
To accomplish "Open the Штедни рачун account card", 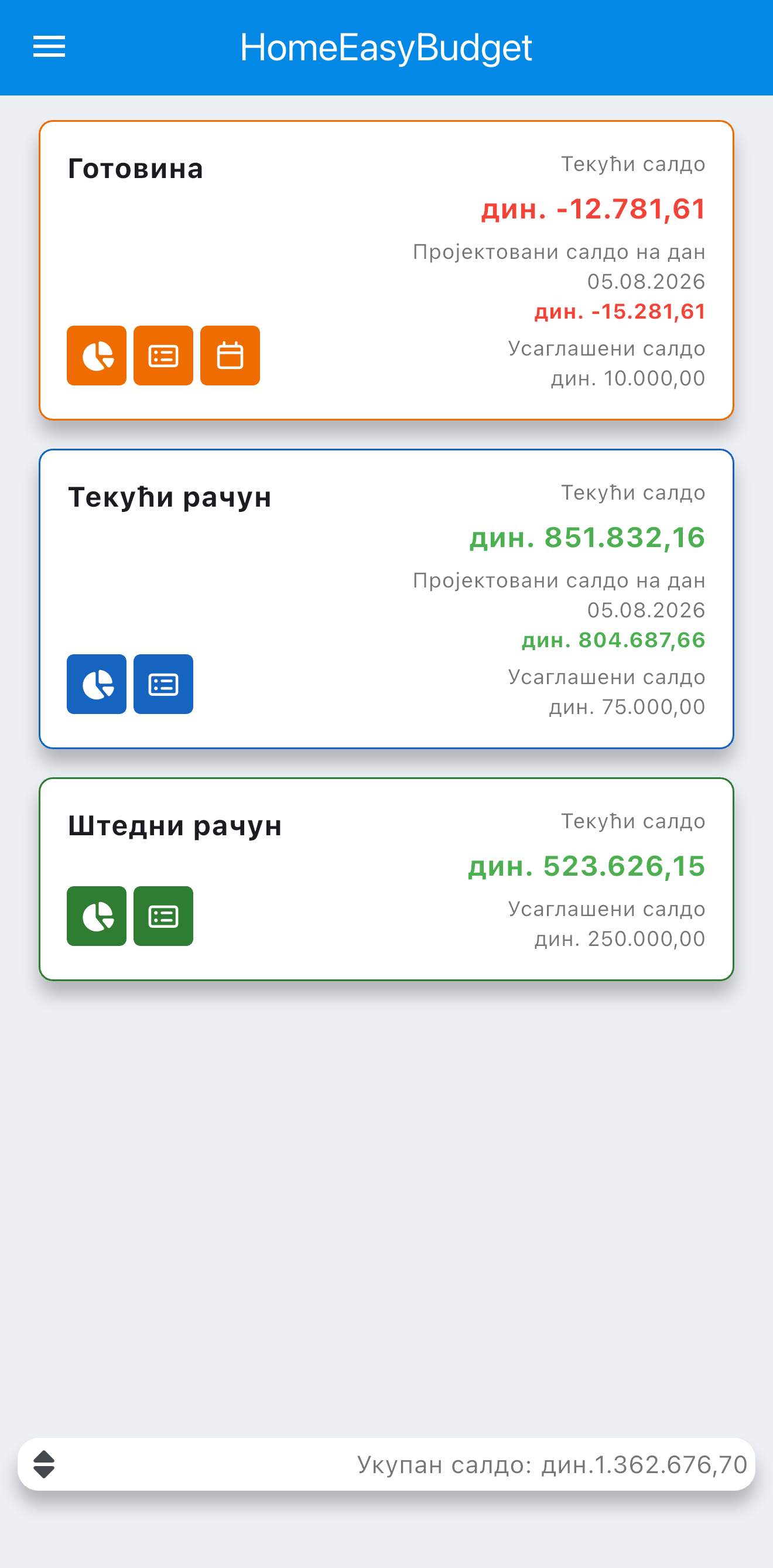I will tap(386, 879).
